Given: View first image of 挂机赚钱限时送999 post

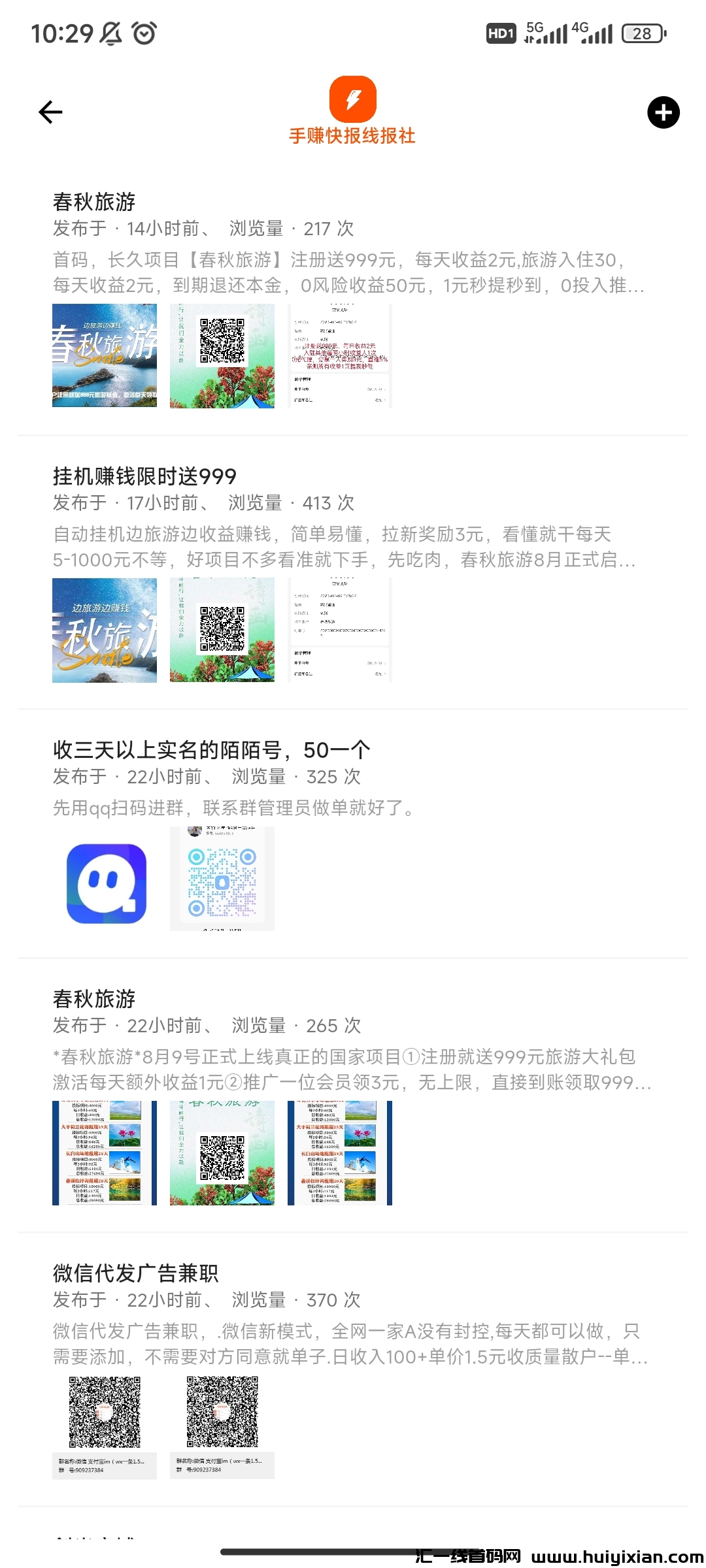Looking at the screenshot, I should click(105, 630).
